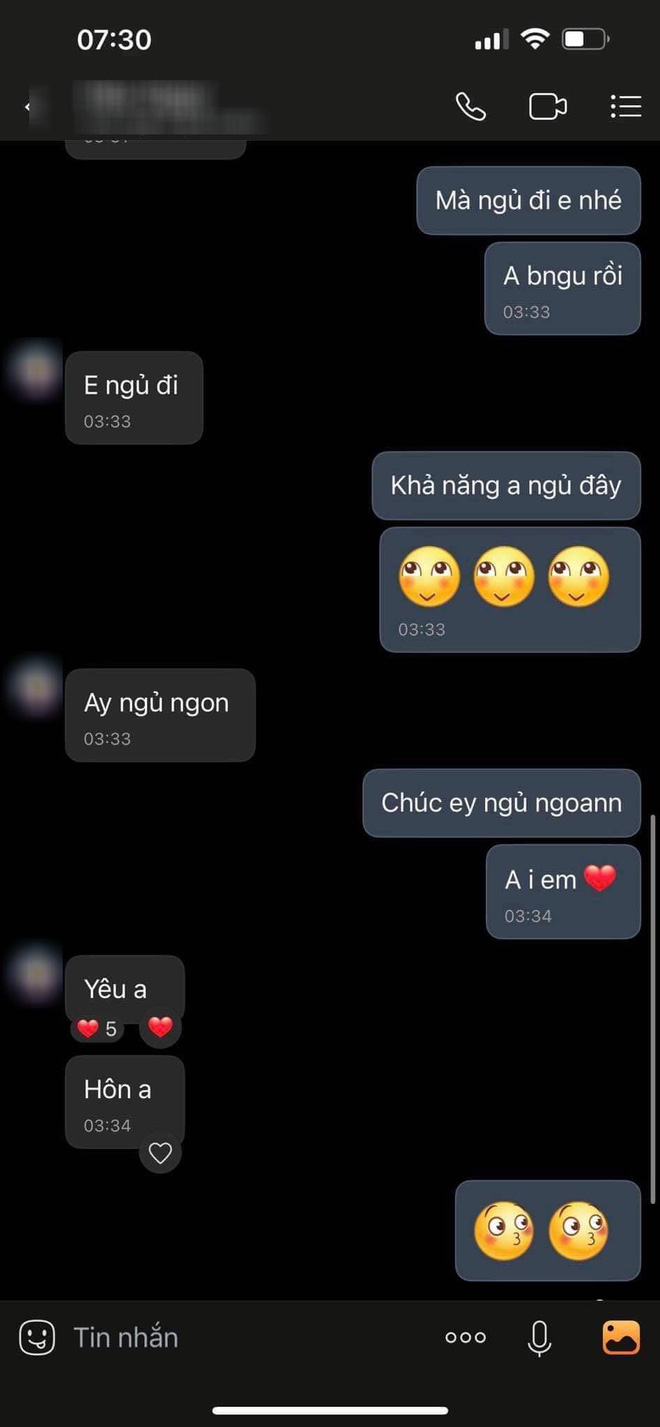Record a voice message

coord(539,1337)
